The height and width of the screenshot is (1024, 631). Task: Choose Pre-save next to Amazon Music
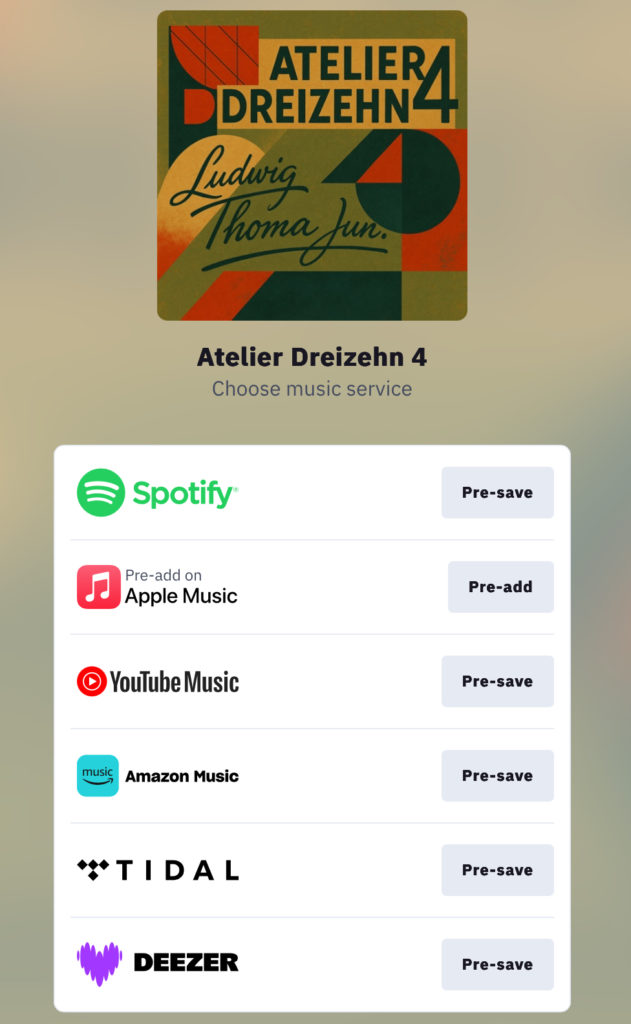coord(497,776)
